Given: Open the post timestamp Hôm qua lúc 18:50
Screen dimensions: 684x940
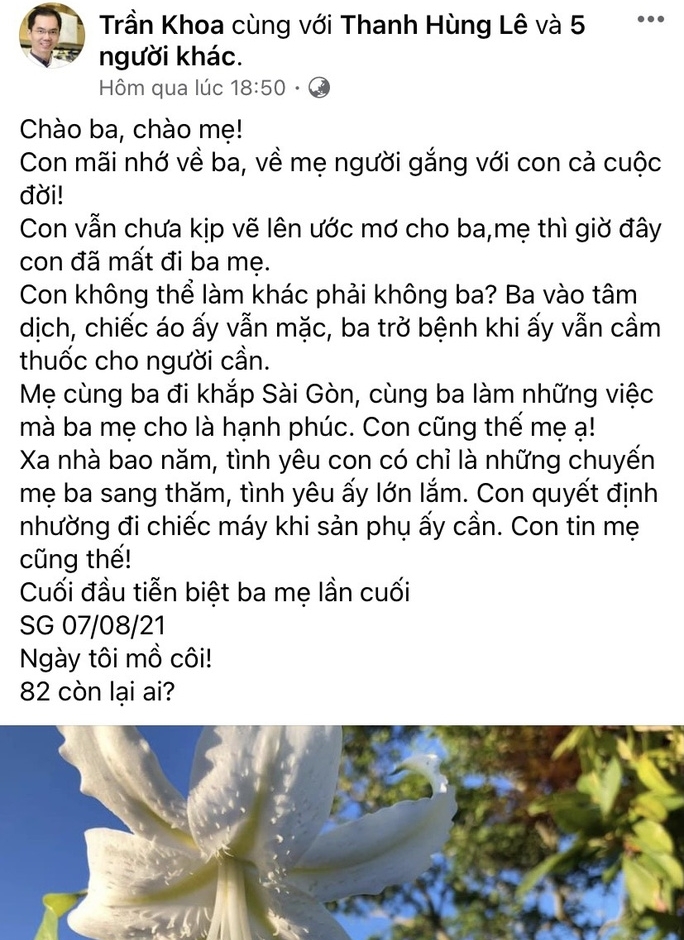Looking at the screenshot, I should [192, 88].
